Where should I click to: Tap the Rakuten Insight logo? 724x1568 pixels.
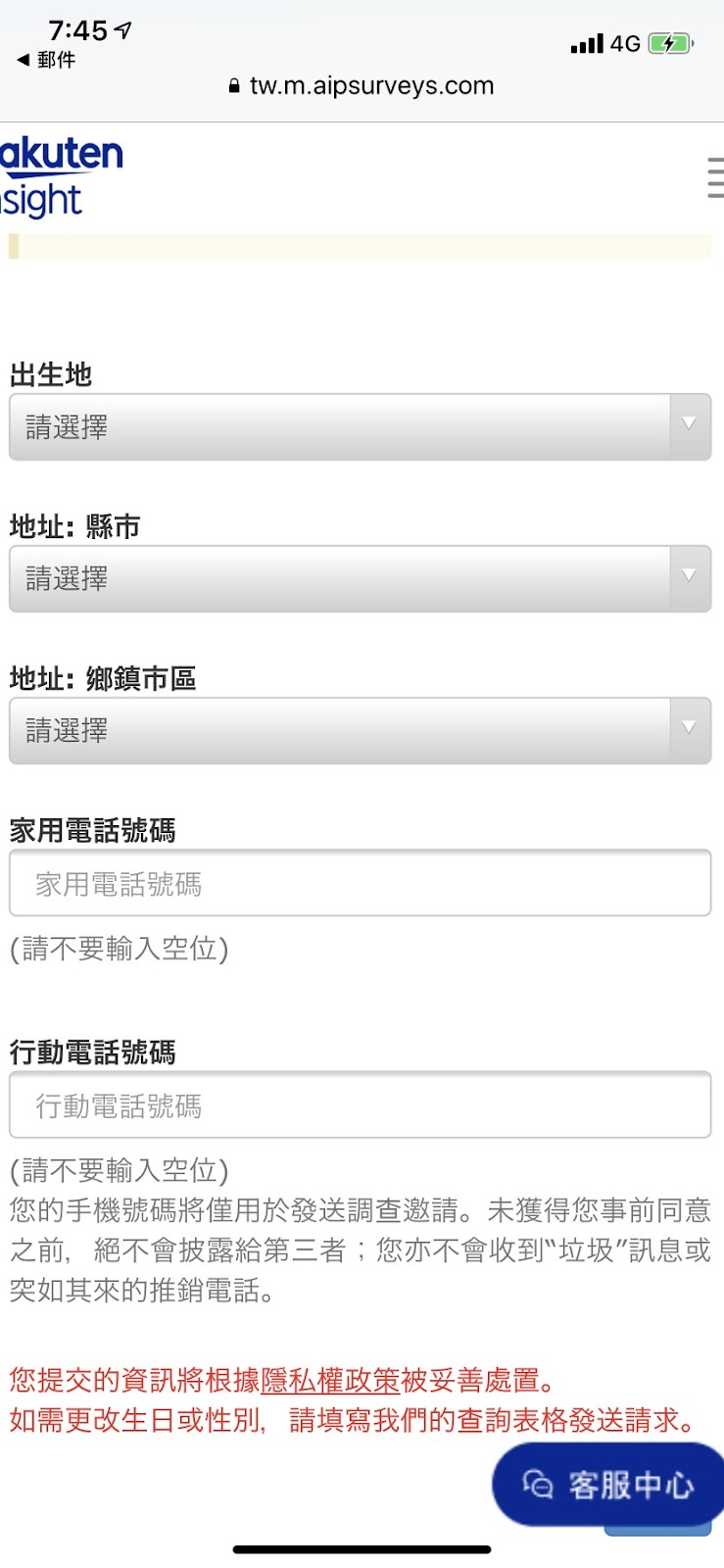(x=61, y=176)
